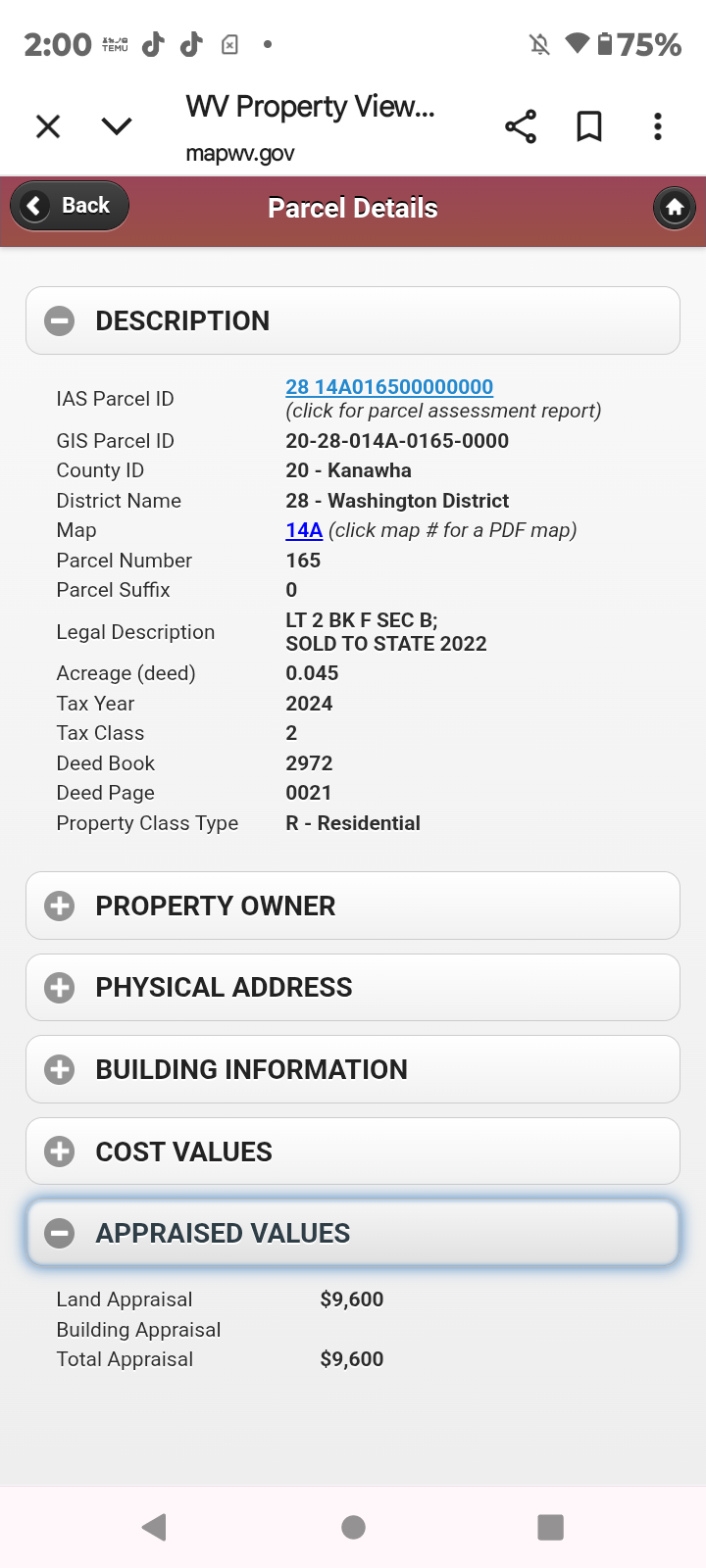
Task: Open the browser three-dot overflow menu
Action: point(657,125)
